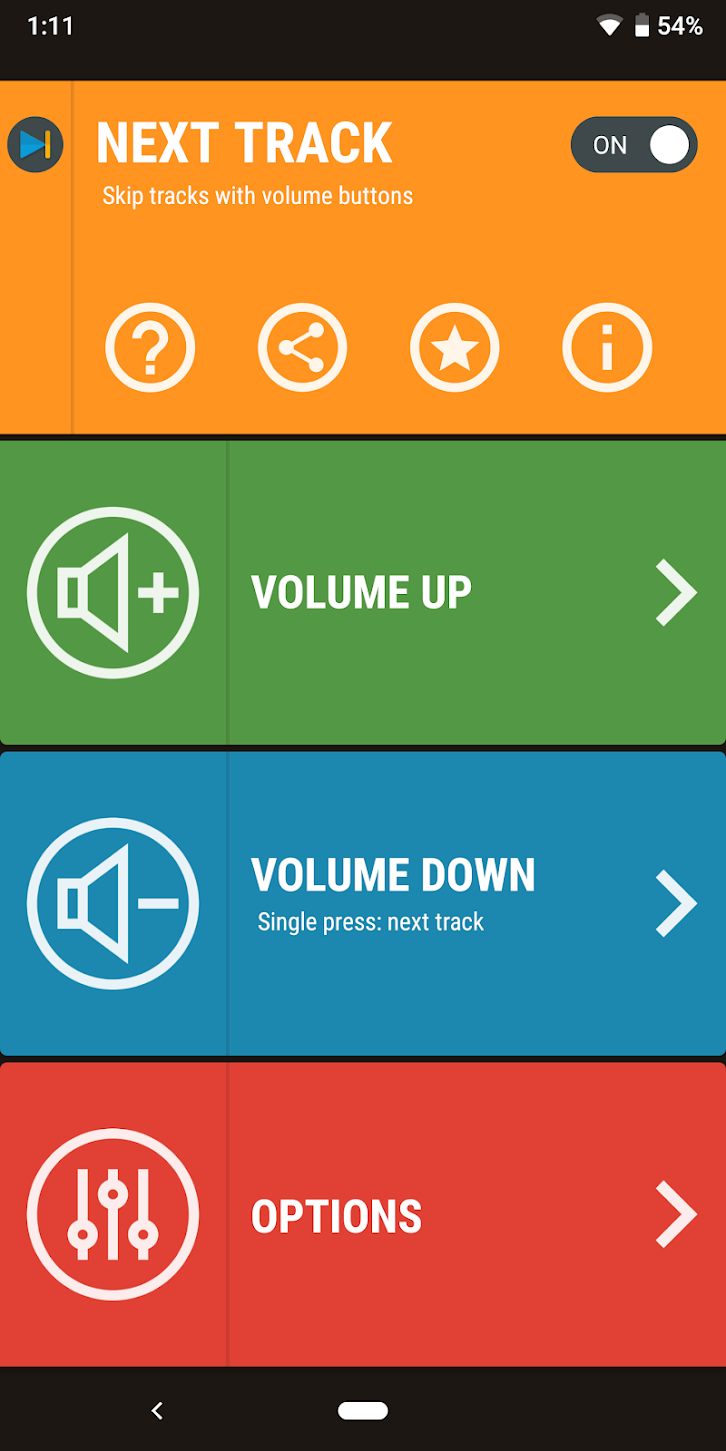Click the Volume Up speaker icon
Viewport: 726px width, 1451px height.
pos(113,592)
